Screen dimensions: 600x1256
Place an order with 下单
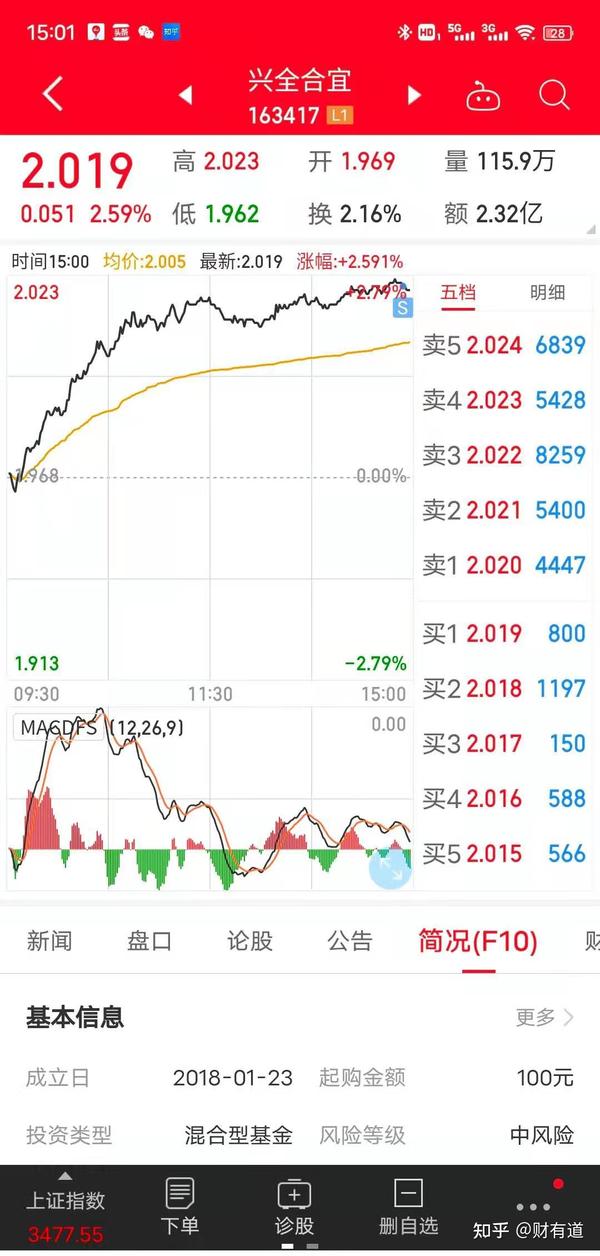180,1207
